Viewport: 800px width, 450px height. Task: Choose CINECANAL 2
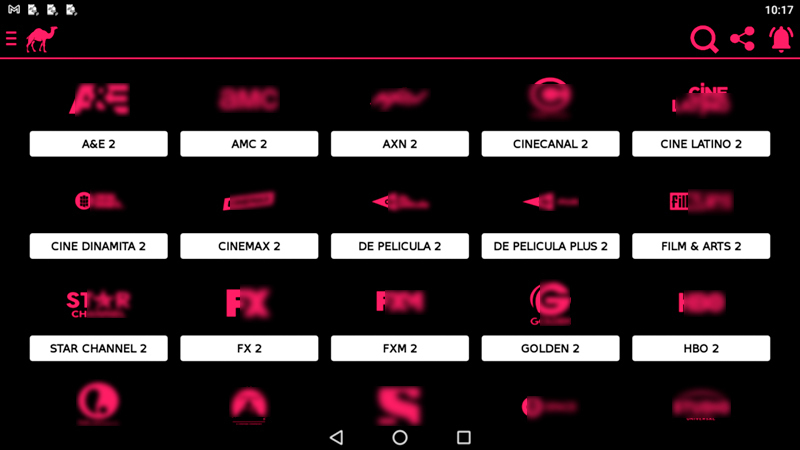pos(550,144)
